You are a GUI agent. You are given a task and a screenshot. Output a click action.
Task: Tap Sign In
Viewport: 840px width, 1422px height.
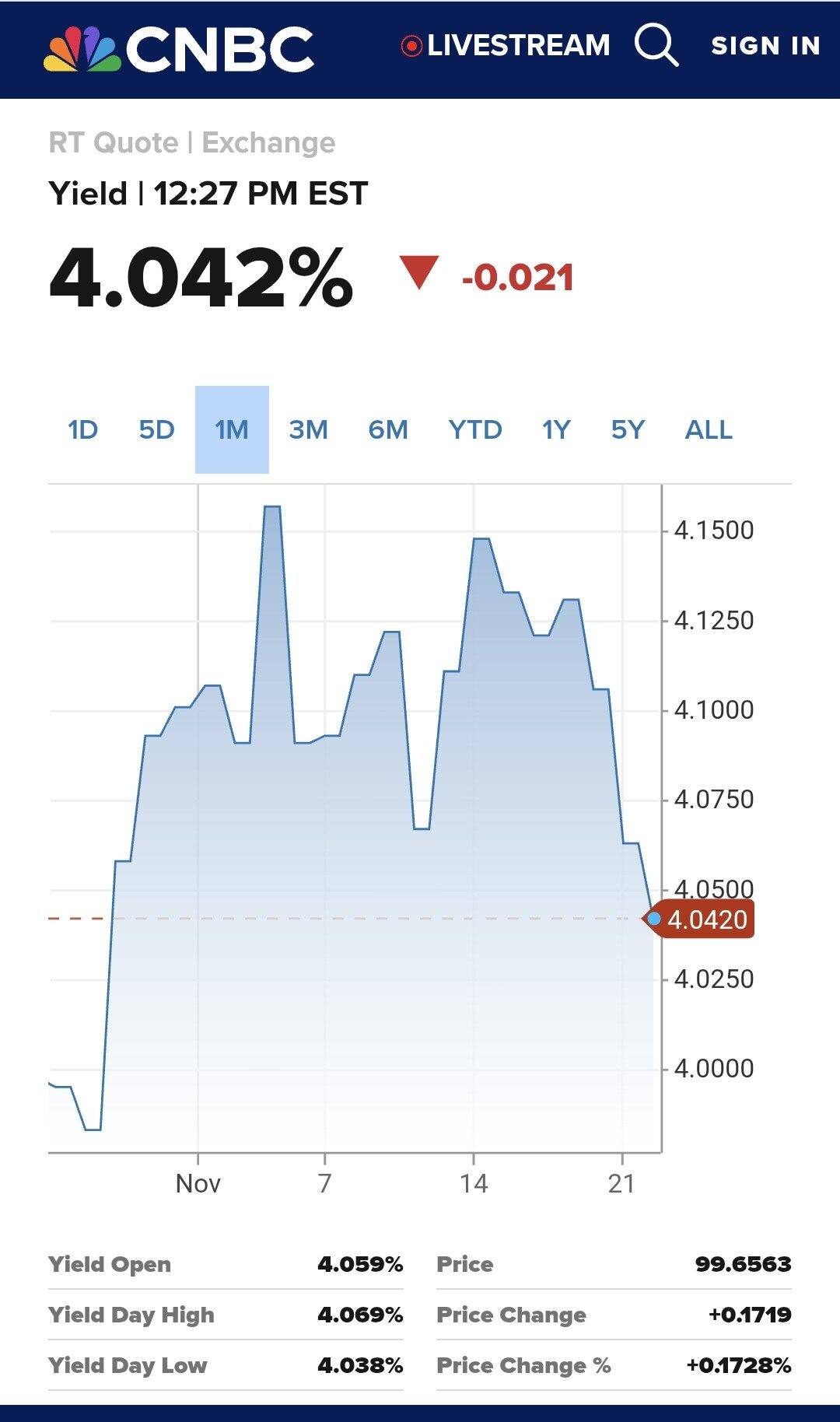click(x=765, y=46)
